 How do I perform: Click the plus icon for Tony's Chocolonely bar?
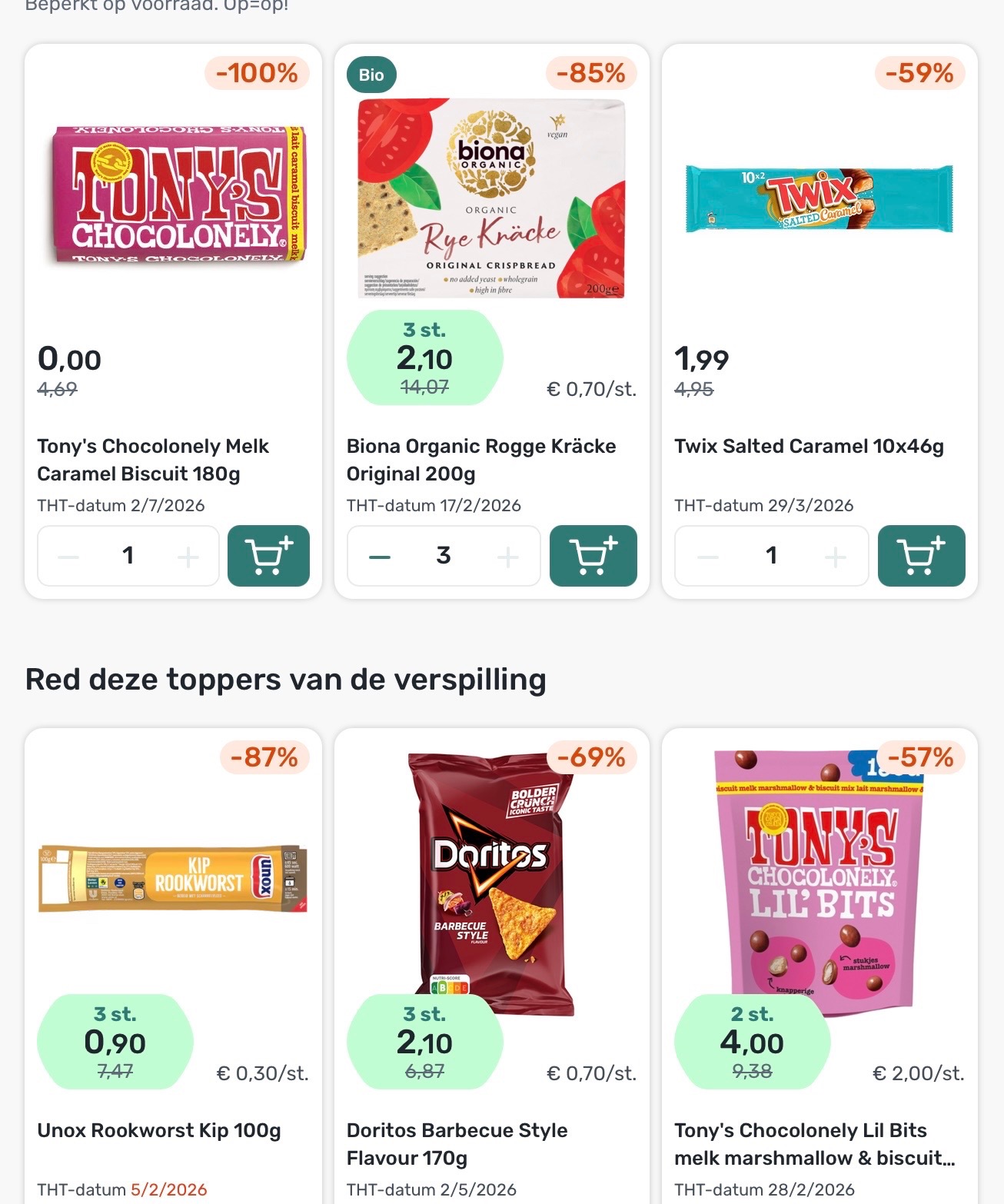tap(188, 556)
